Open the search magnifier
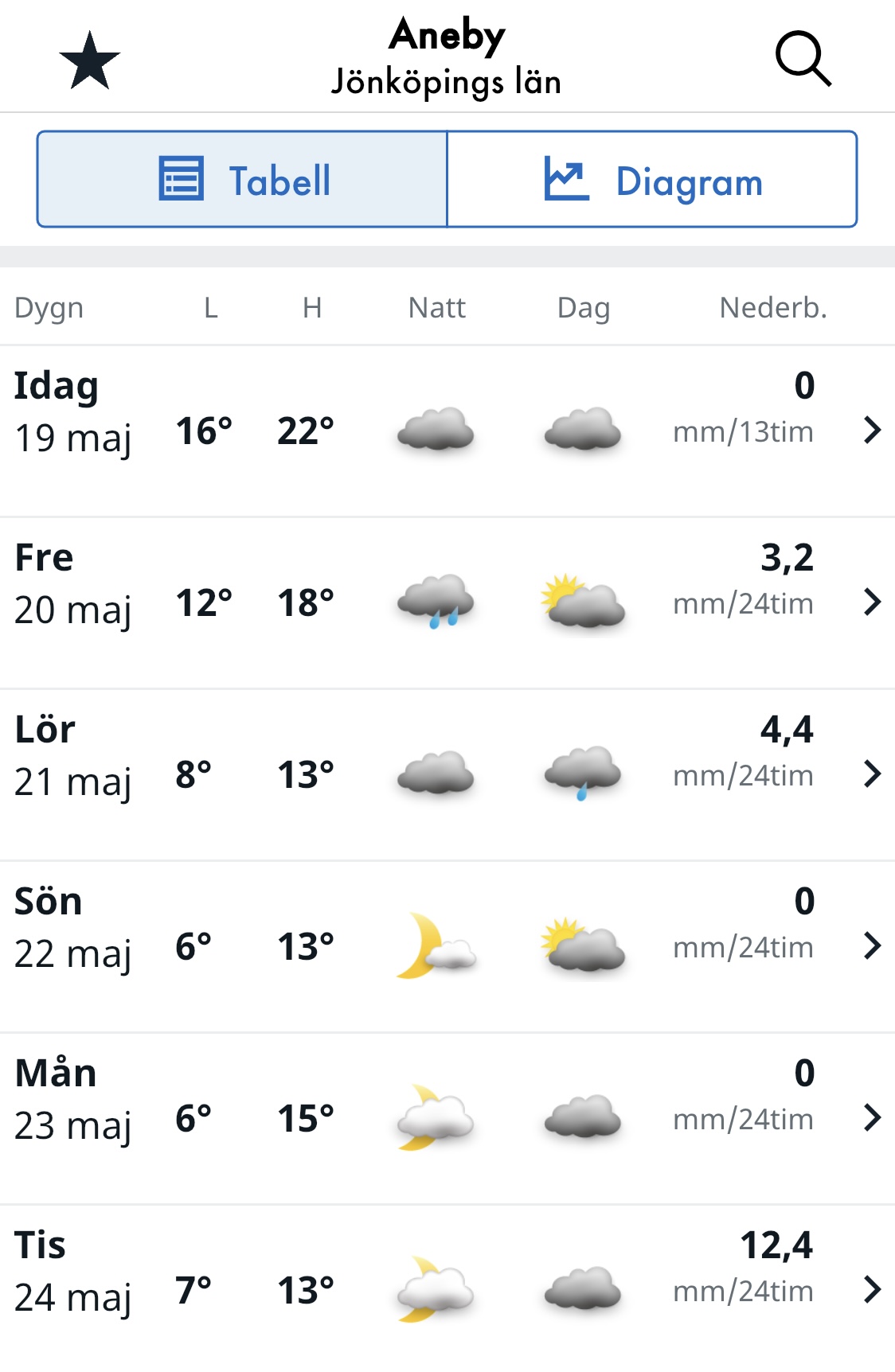 pyautogui.click(x=803, y=59)
